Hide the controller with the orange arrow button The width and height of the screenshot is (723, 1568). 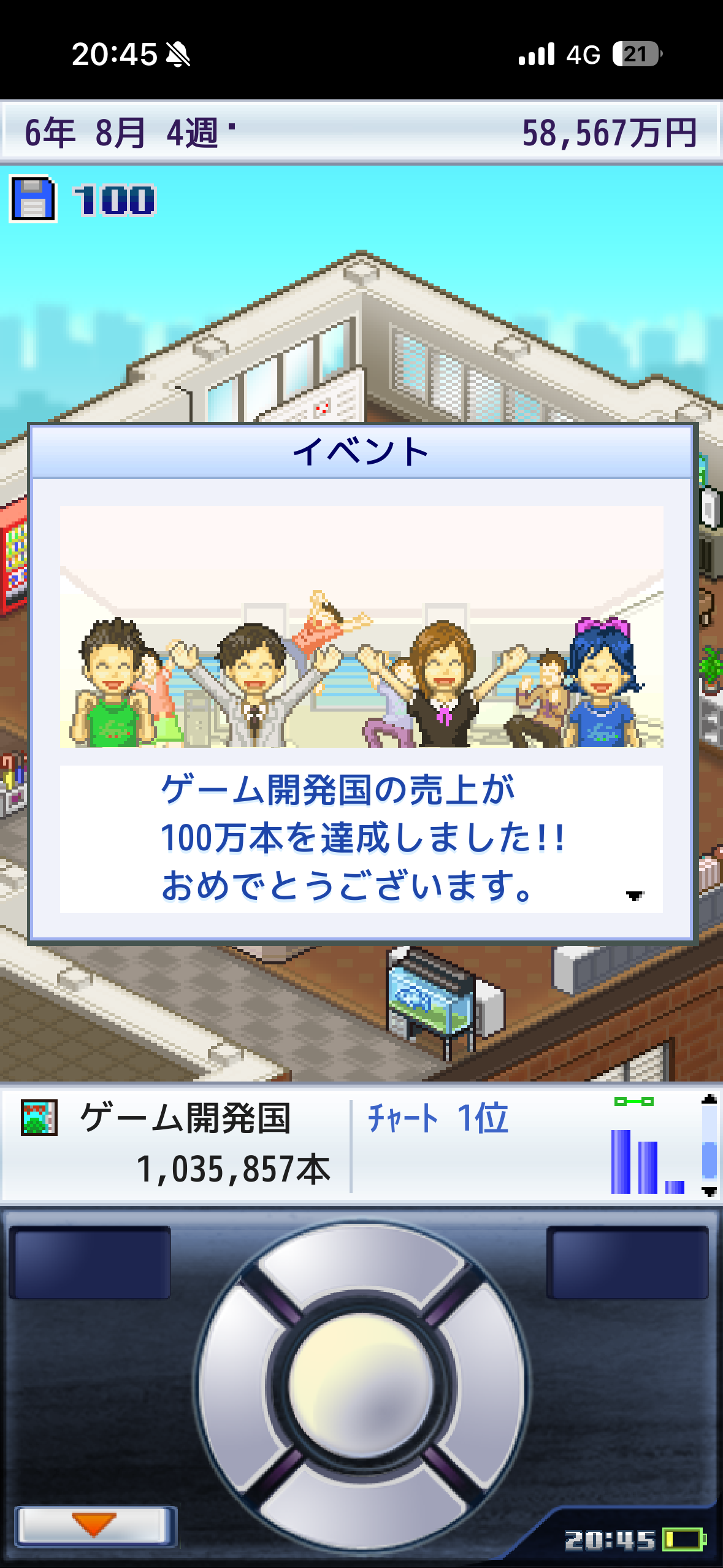[94, 1524]
